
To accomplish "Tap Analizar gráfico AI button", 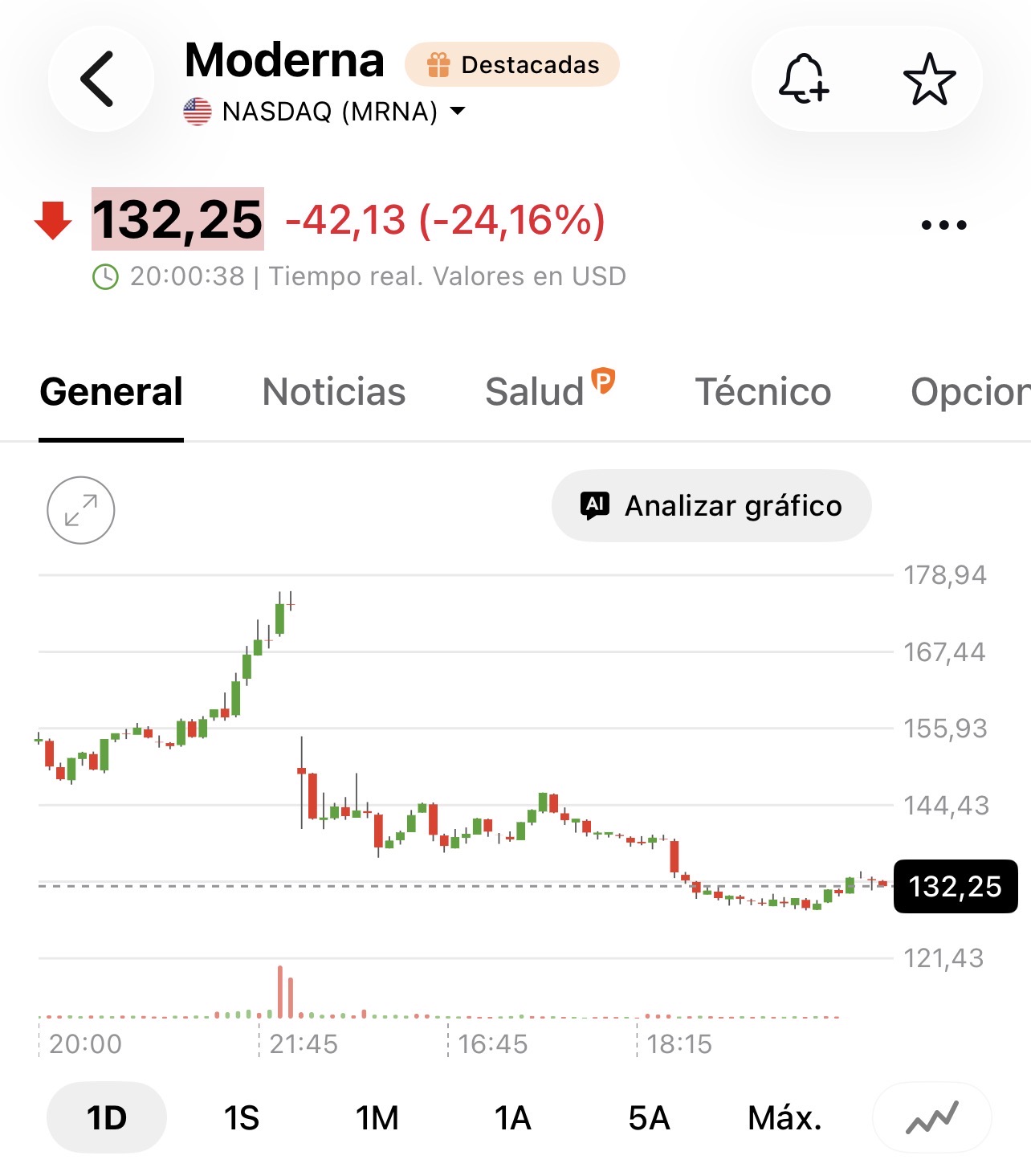I will [711, 505].
